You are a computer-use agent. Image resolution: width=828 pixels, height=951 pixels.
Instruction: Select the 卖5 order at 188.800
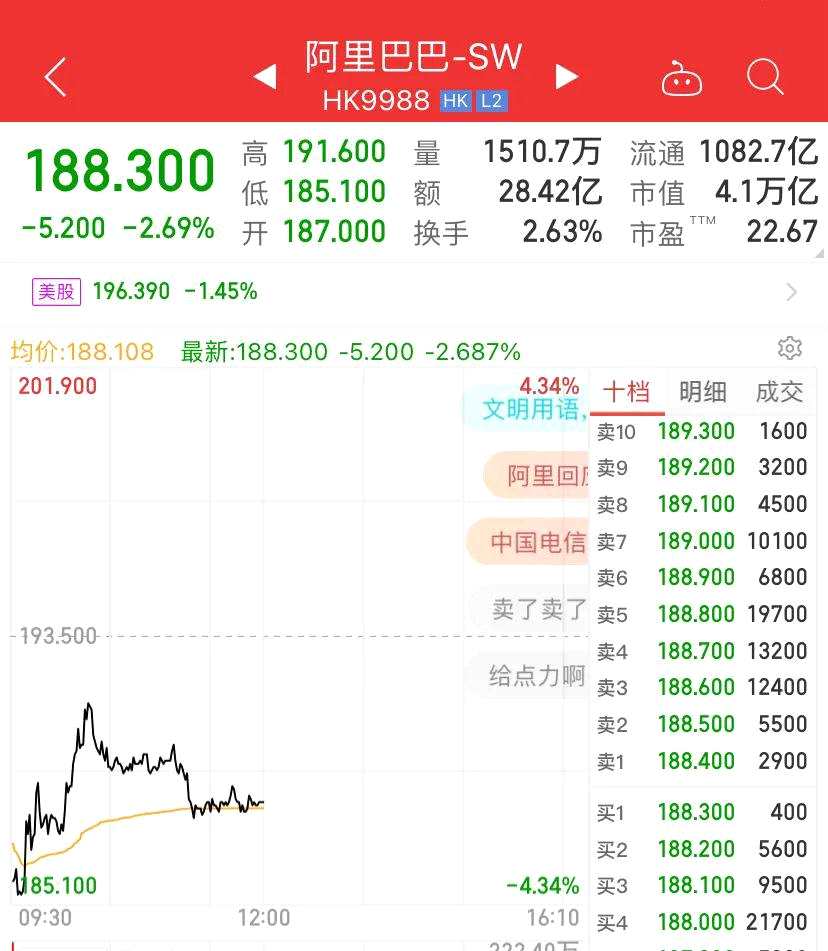click(702, 614)
